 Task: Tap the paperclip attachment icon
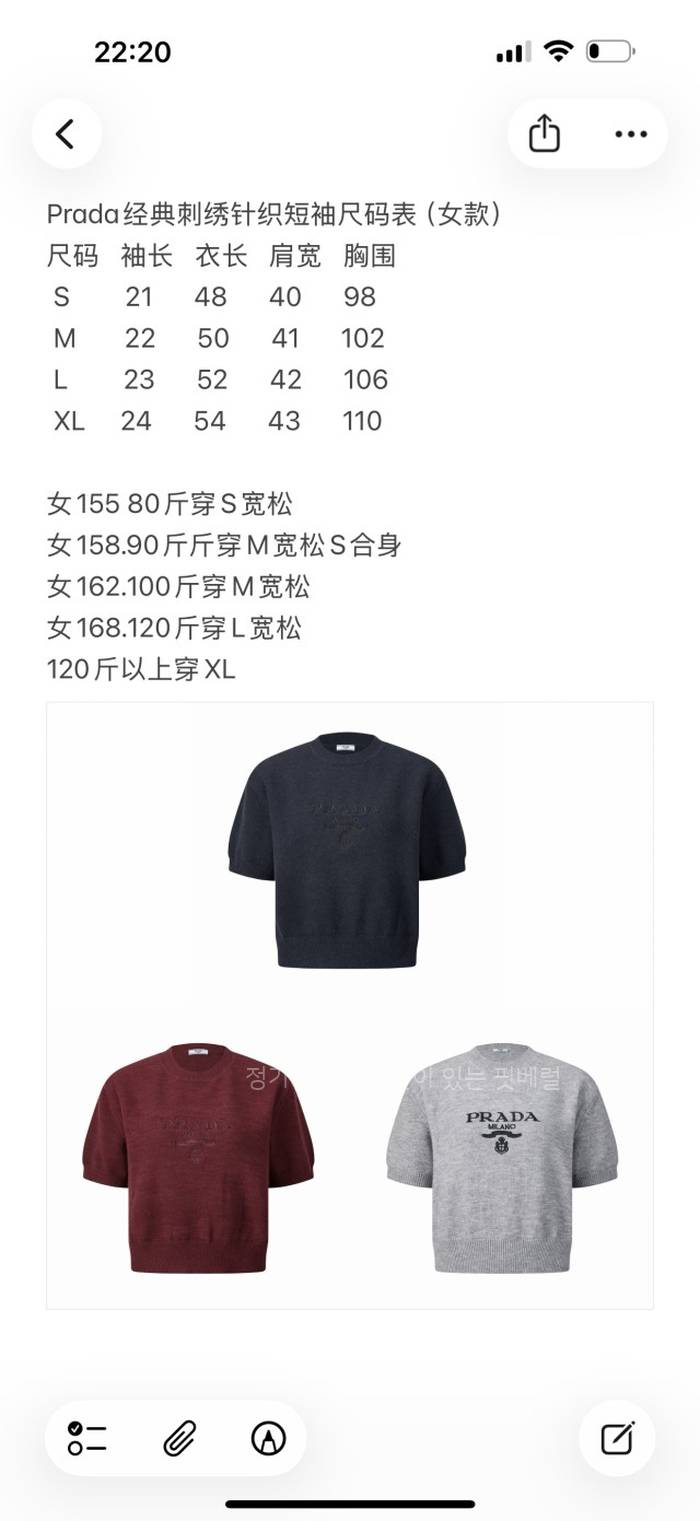178,1438
